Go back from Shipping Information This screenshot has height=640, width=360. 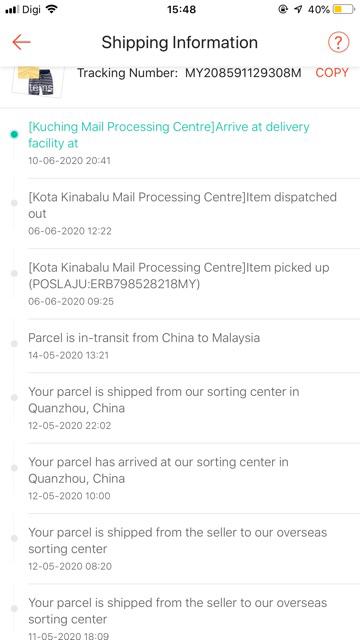21,42
